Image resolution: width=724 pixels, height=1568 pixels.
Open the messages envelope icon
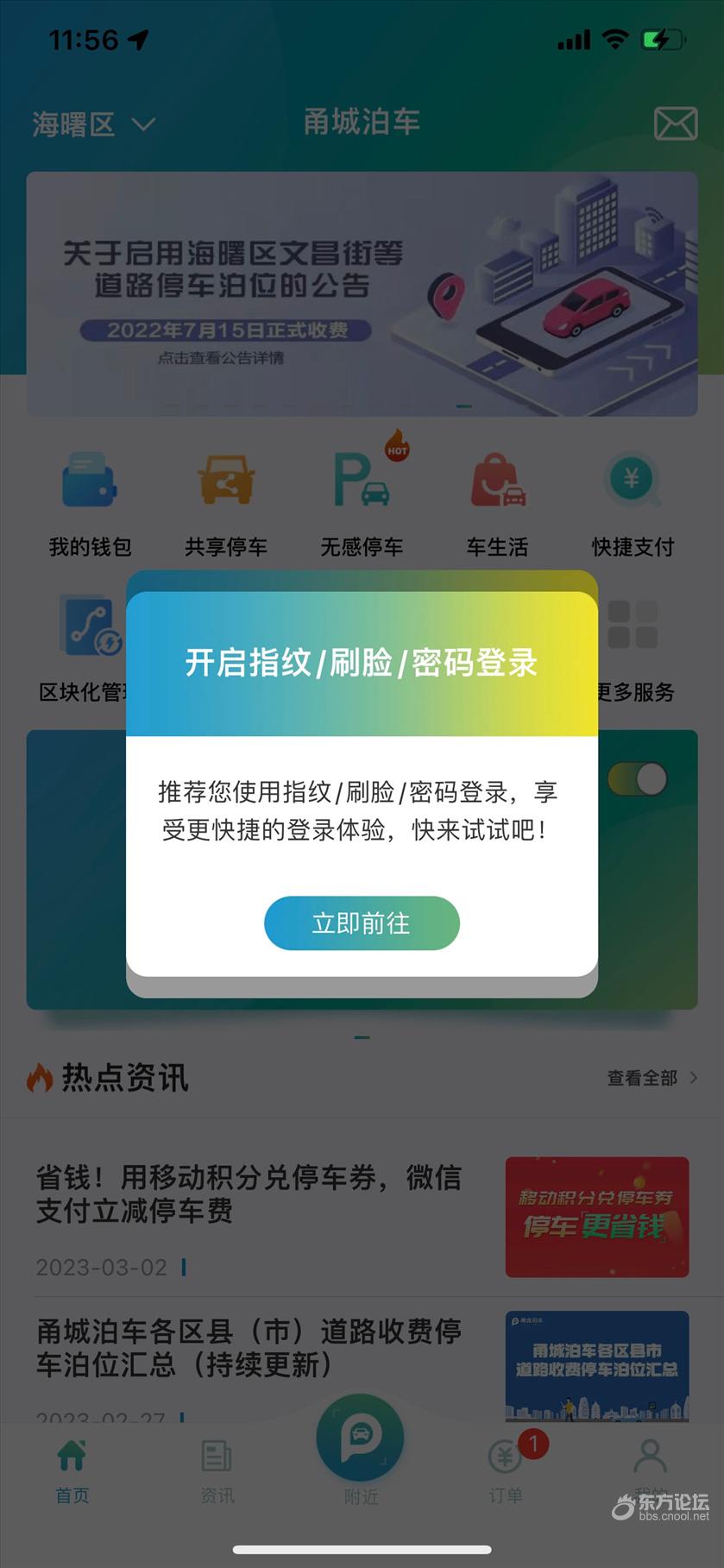(676, 124)
